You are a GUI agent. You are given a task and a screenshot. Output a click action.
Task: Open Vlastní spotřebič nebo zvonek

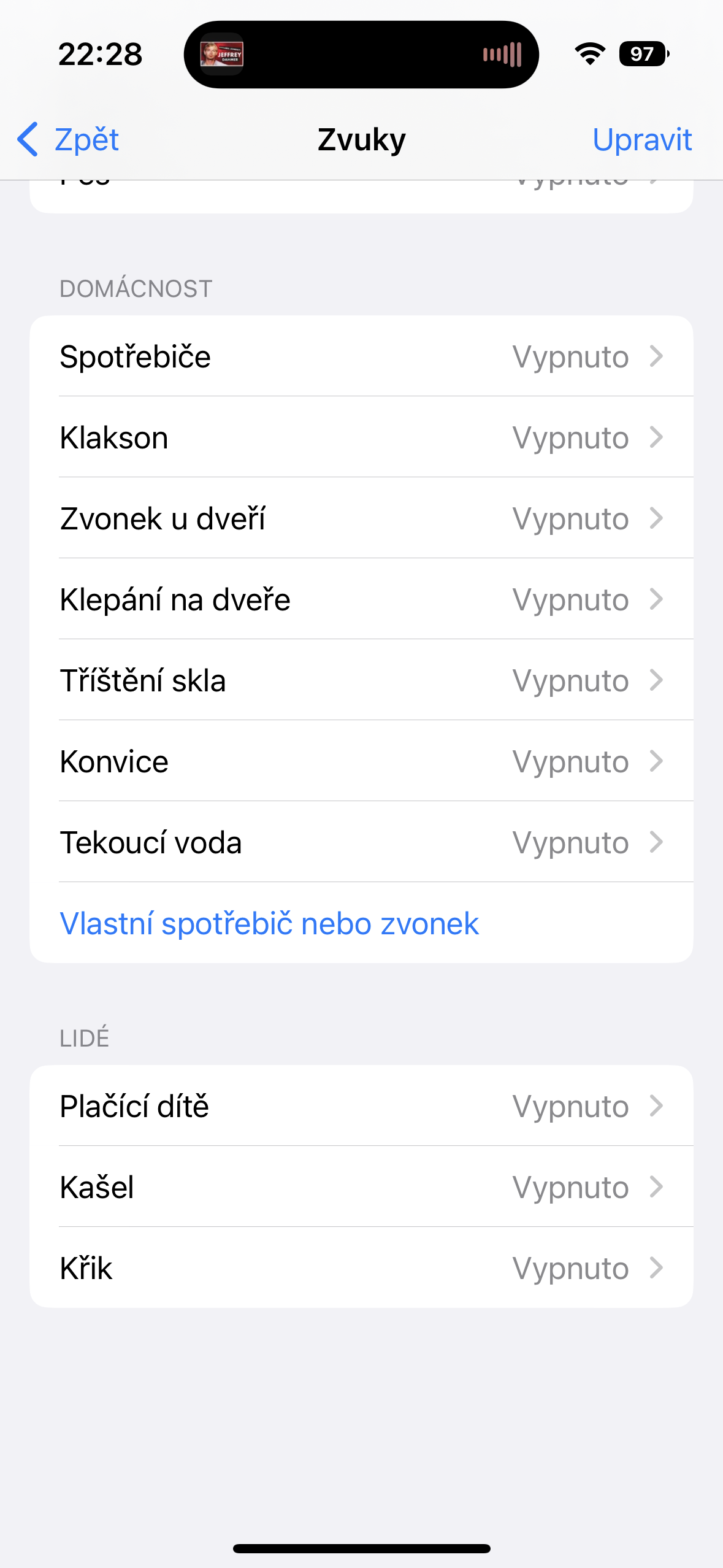[269, 923]
